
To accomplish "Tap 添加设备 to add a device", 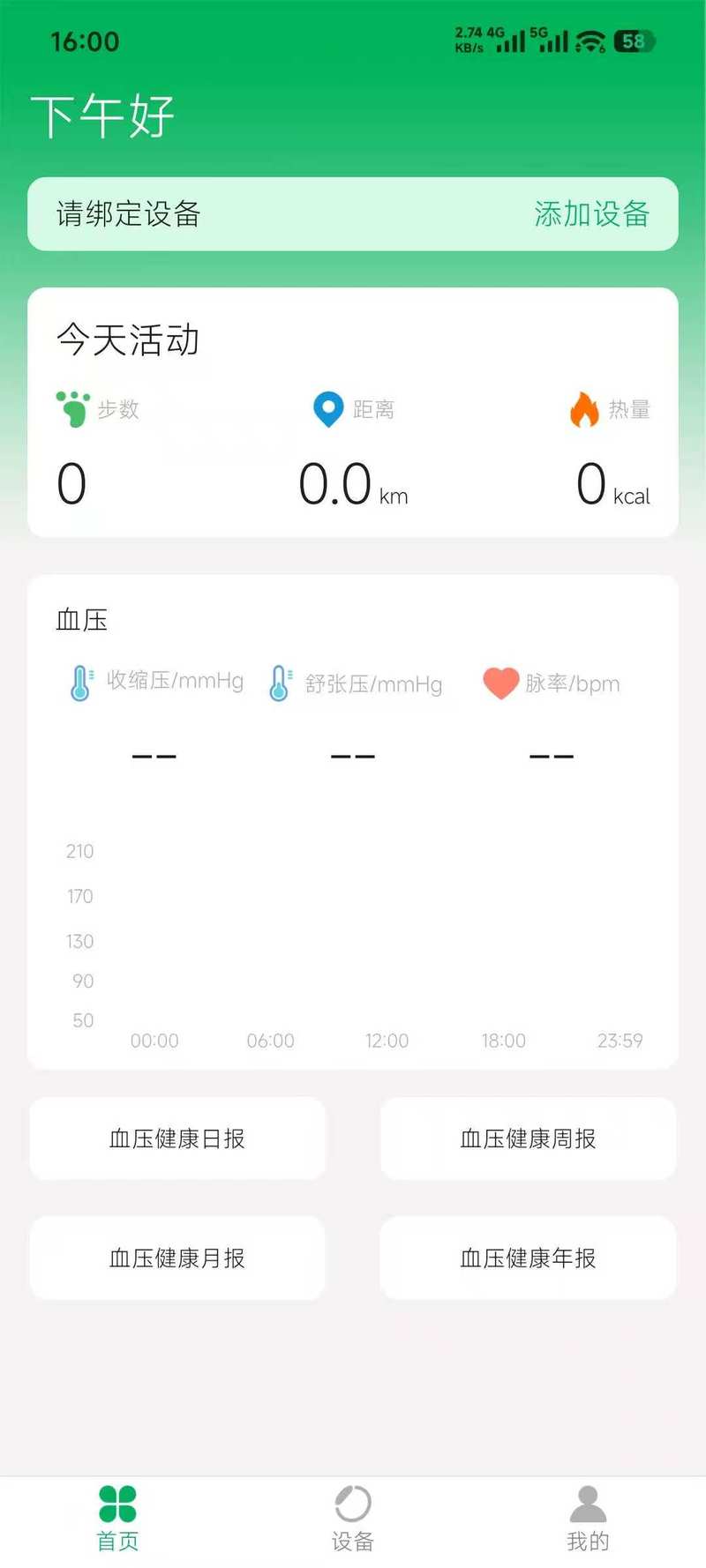I will (x=591, y=214).
